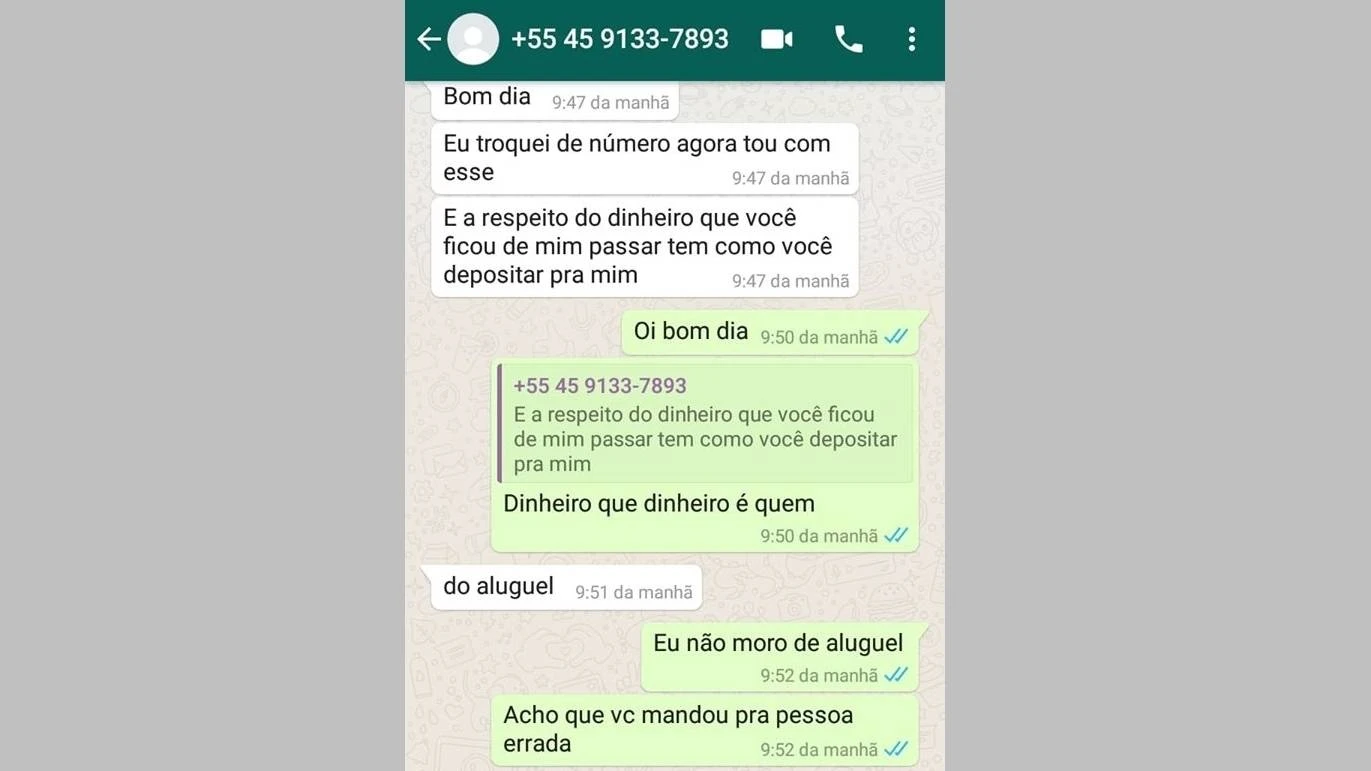Viewport: 1371px width, 771px height.
Task: Open the contact's profile picture
Action: click(x=473, y=39)
